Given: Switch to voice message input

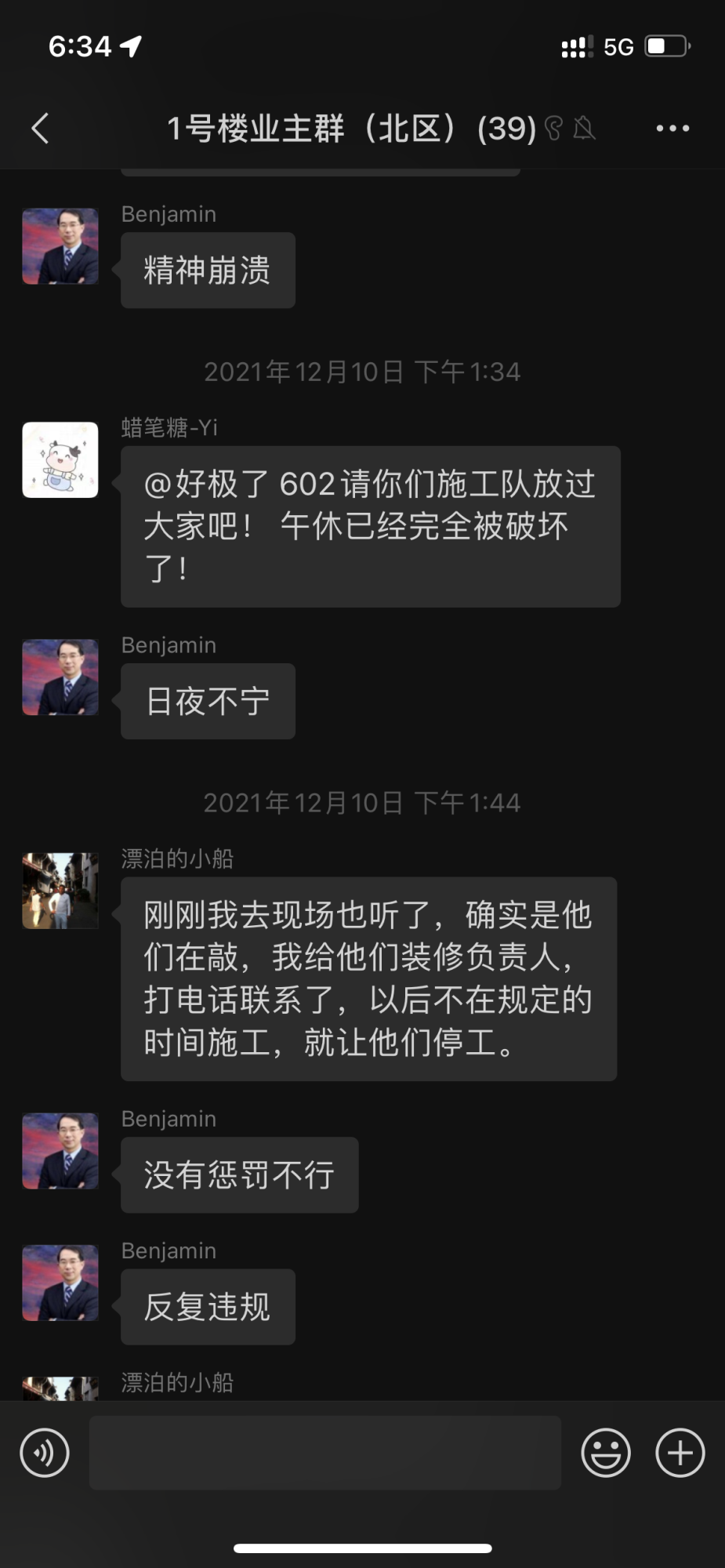Looking at the screenshot, I should point(45,1453).
